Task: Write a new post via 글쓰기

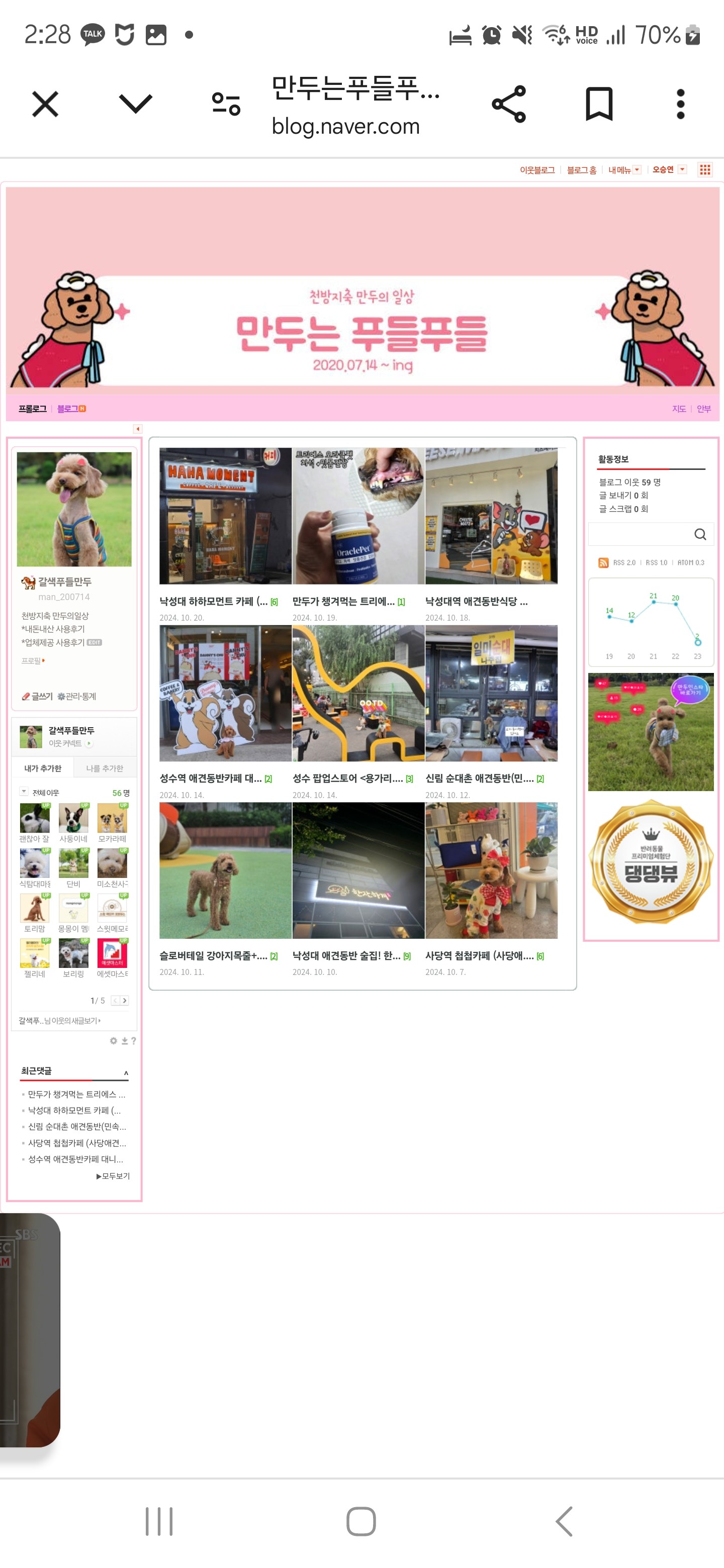Action: click(x=38, y=697)
